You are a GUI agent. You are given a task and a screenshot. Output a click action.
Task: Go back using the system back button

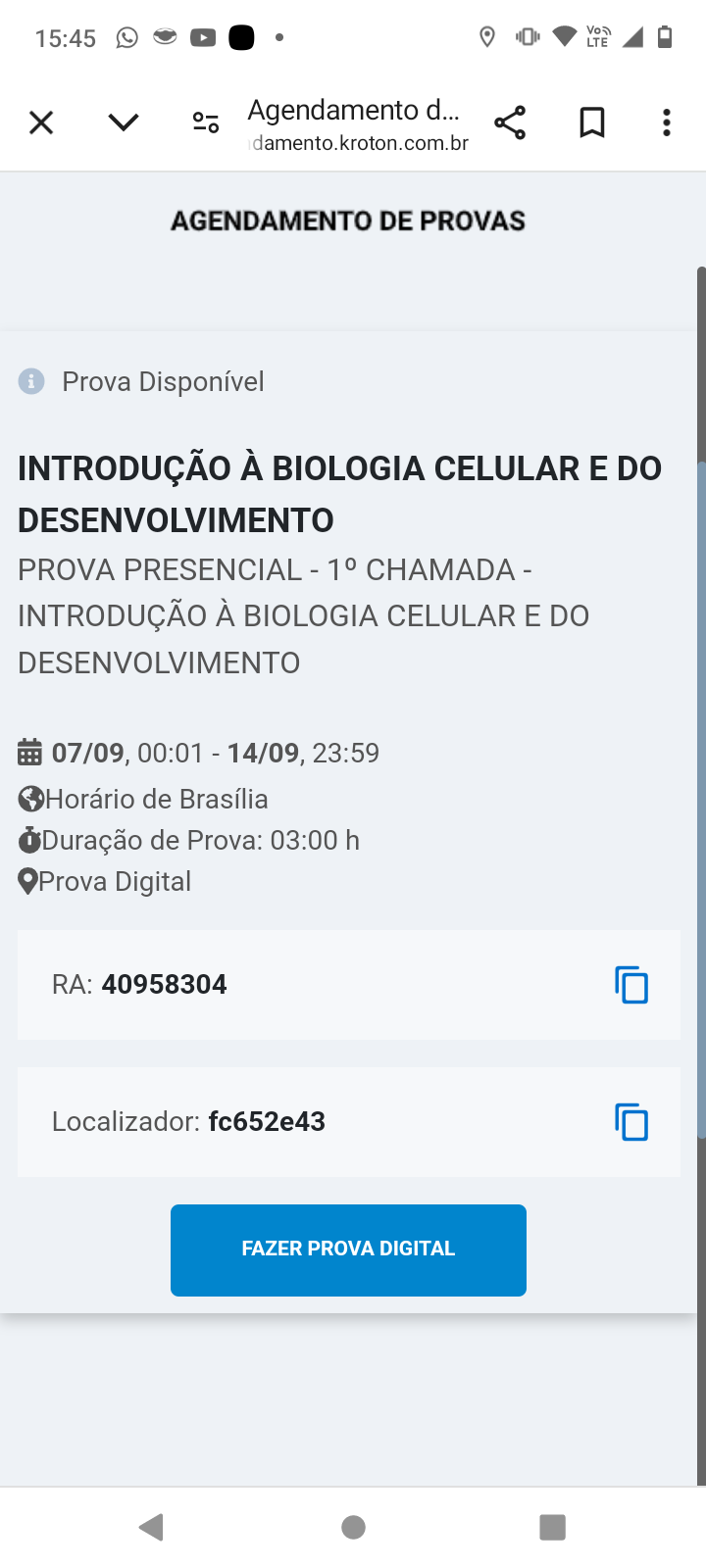(151, 1527)
